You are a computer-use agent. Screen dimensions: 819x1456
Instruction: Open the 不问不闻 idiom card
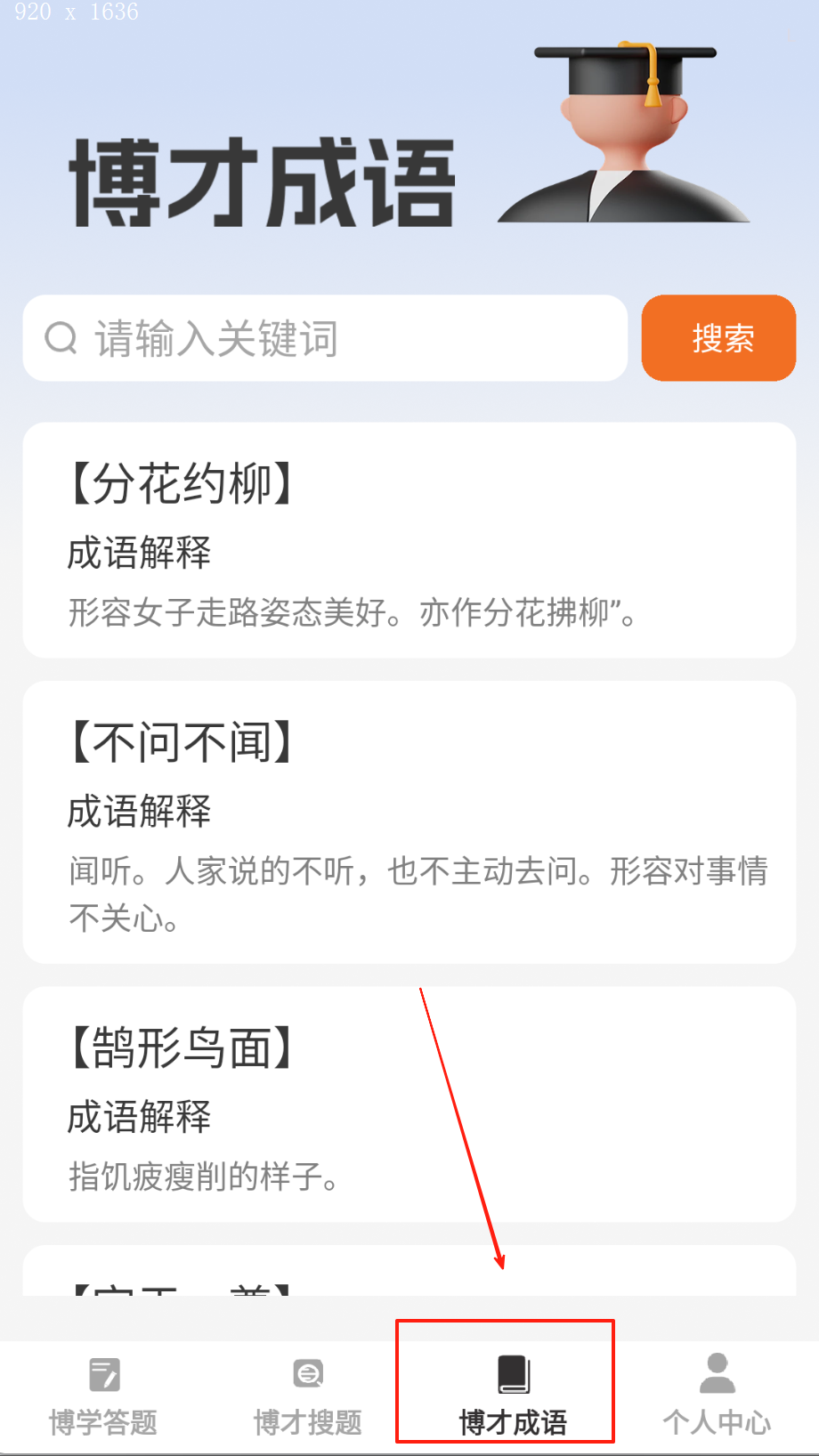pos(409,821)
